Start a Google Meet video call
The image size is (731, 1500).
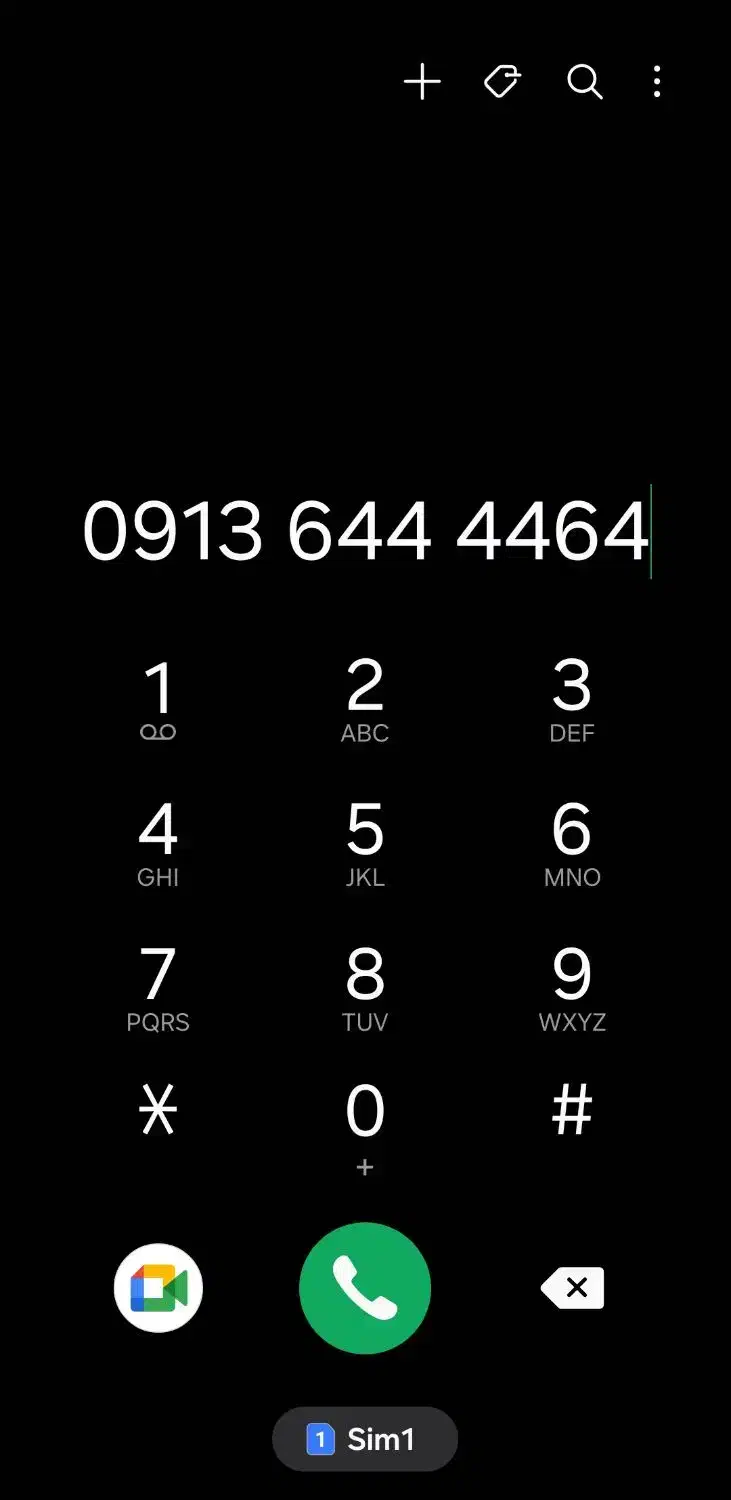click(158, 1288)
